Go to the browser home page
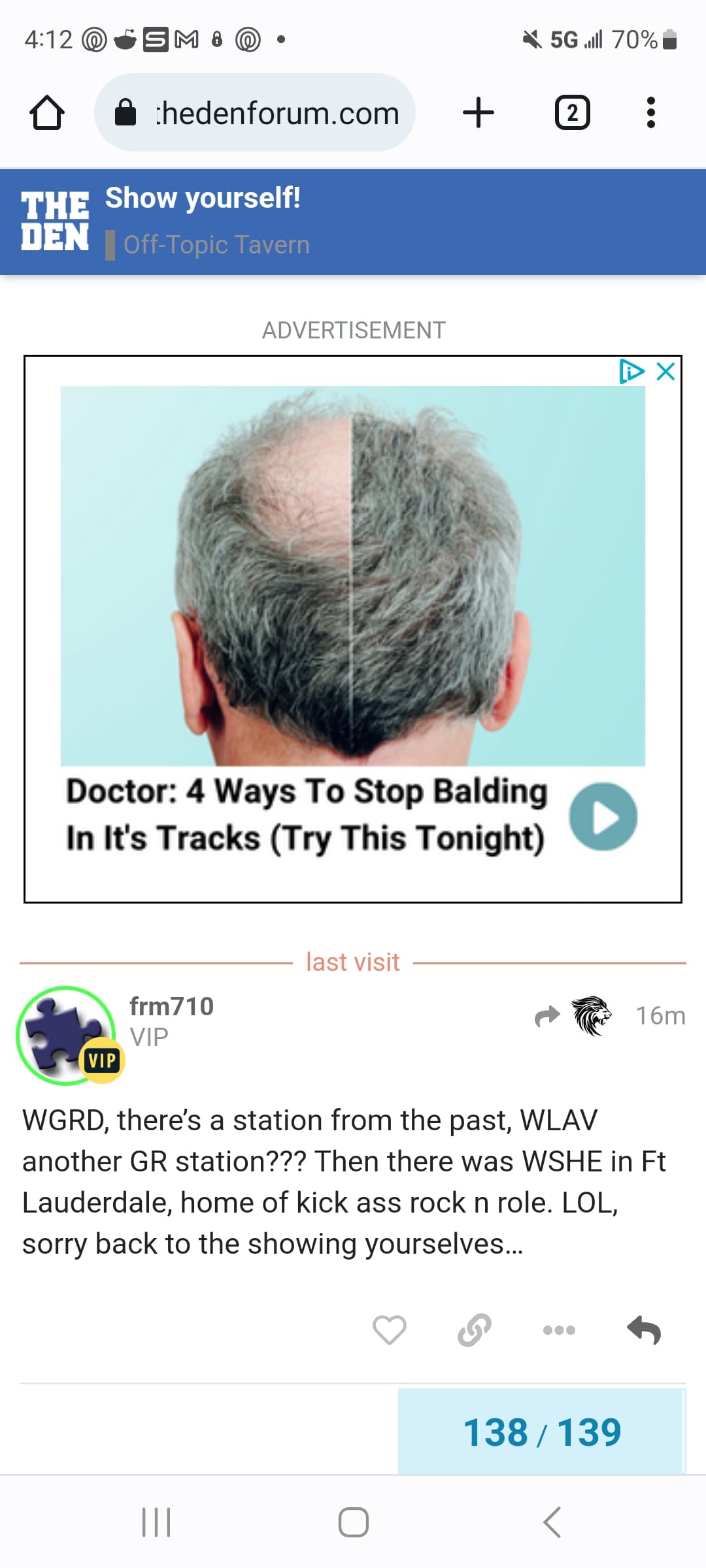The width and height of the screenshot is (706, 1568). coord(47,113)
